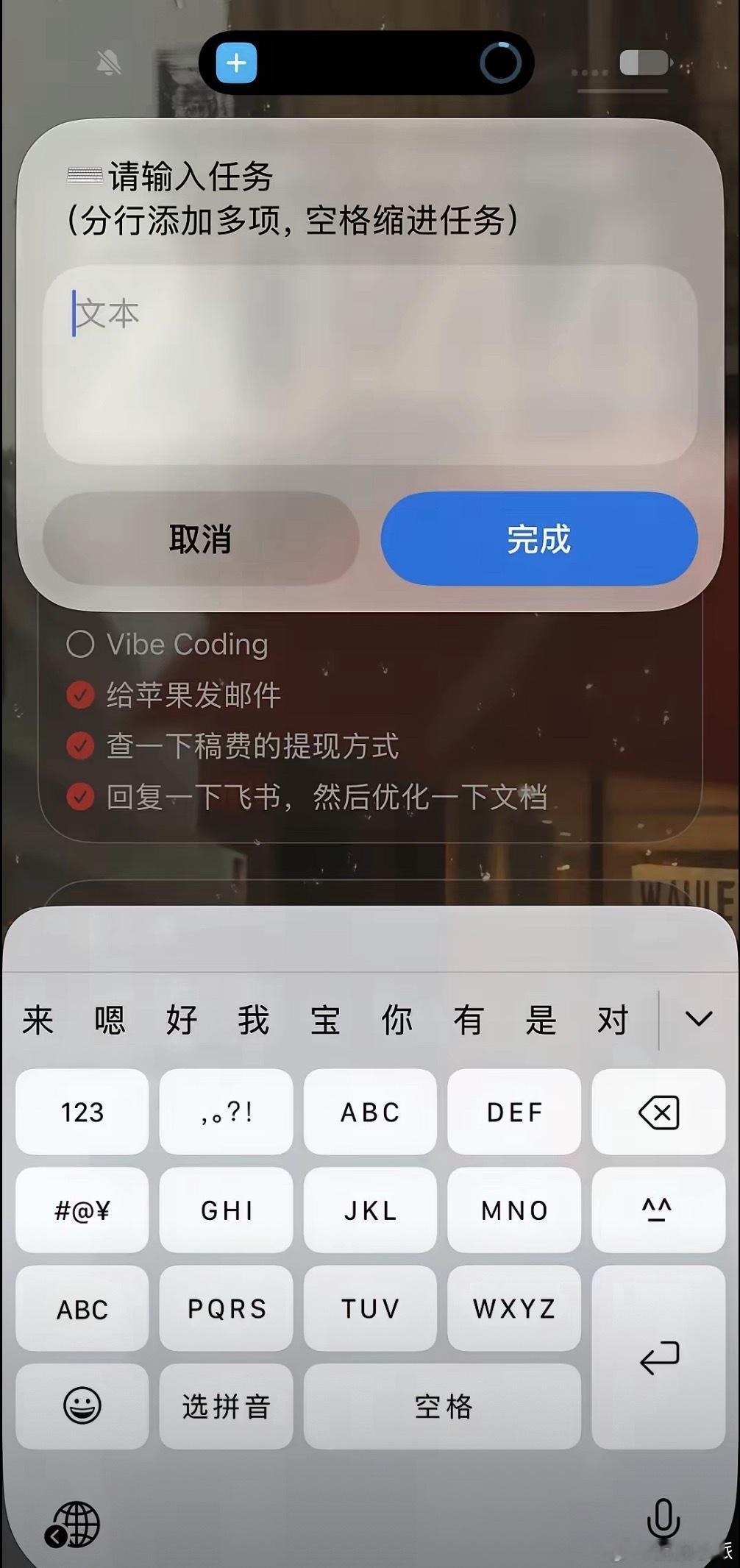This screenshot has width=740, height=1568.
Task: Cancel the dialog with 取消
Action: (201, 539)
